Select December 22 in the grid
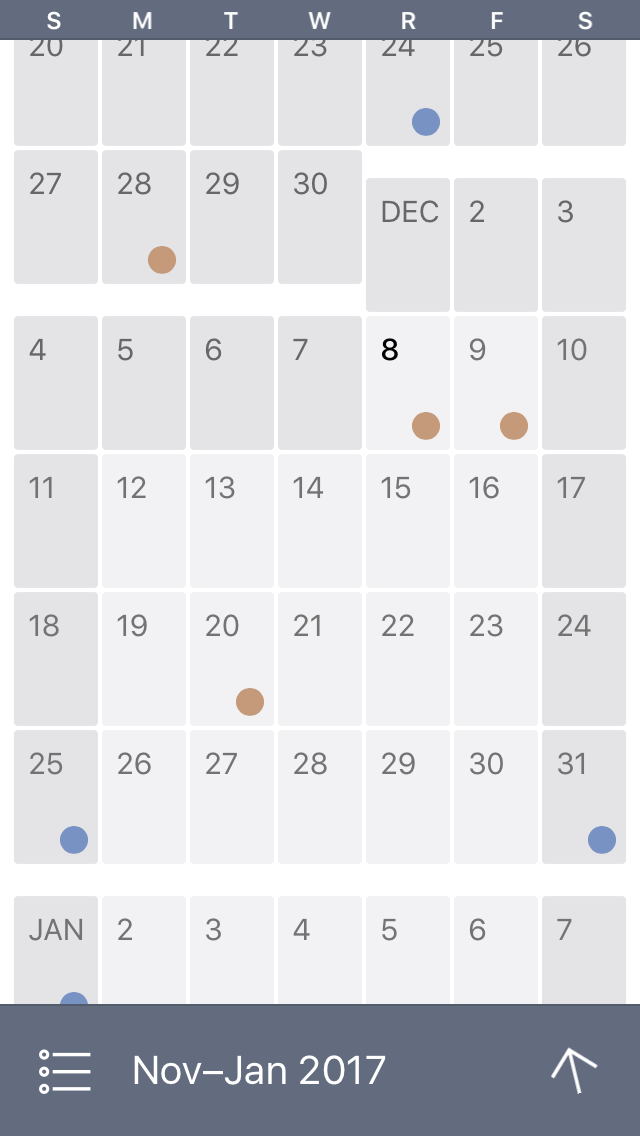The height and width of the screenshot is (1136, 640). point(408,659)
